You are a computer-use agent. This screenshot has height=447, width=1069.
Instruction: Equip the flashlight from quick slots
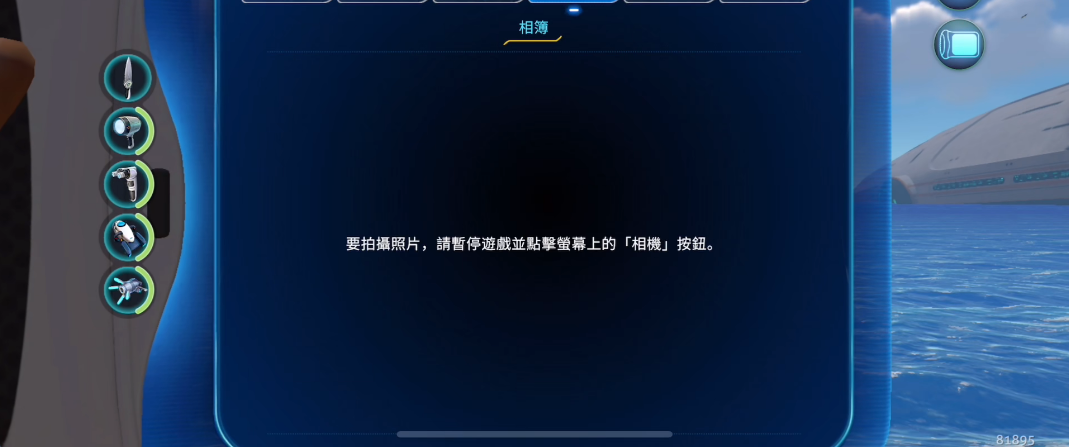(x=128, y=131)
